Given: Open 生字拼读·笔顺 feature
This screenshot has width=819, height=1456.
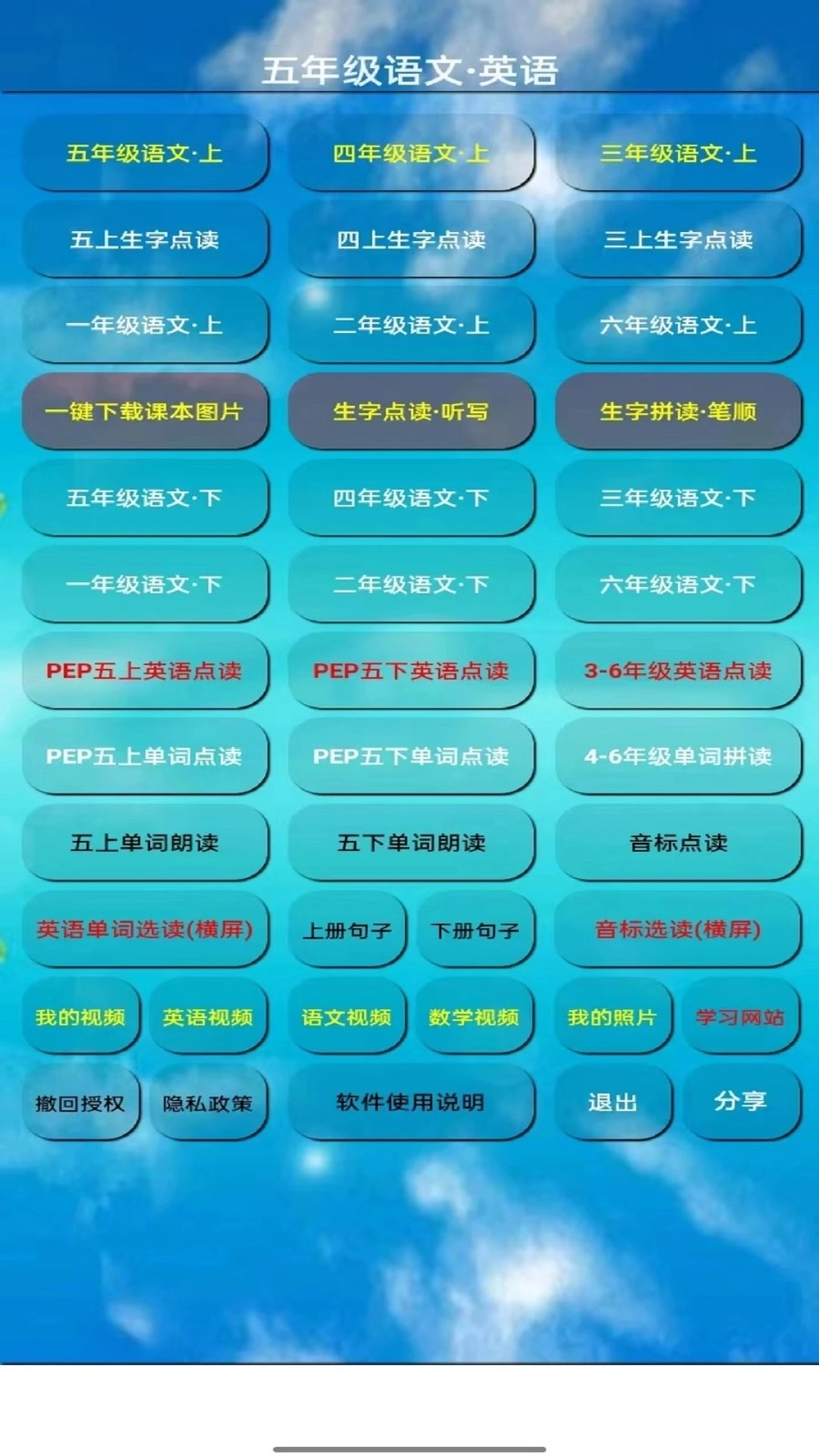Looking at the screenshot, I should click(x=678, y=412).
